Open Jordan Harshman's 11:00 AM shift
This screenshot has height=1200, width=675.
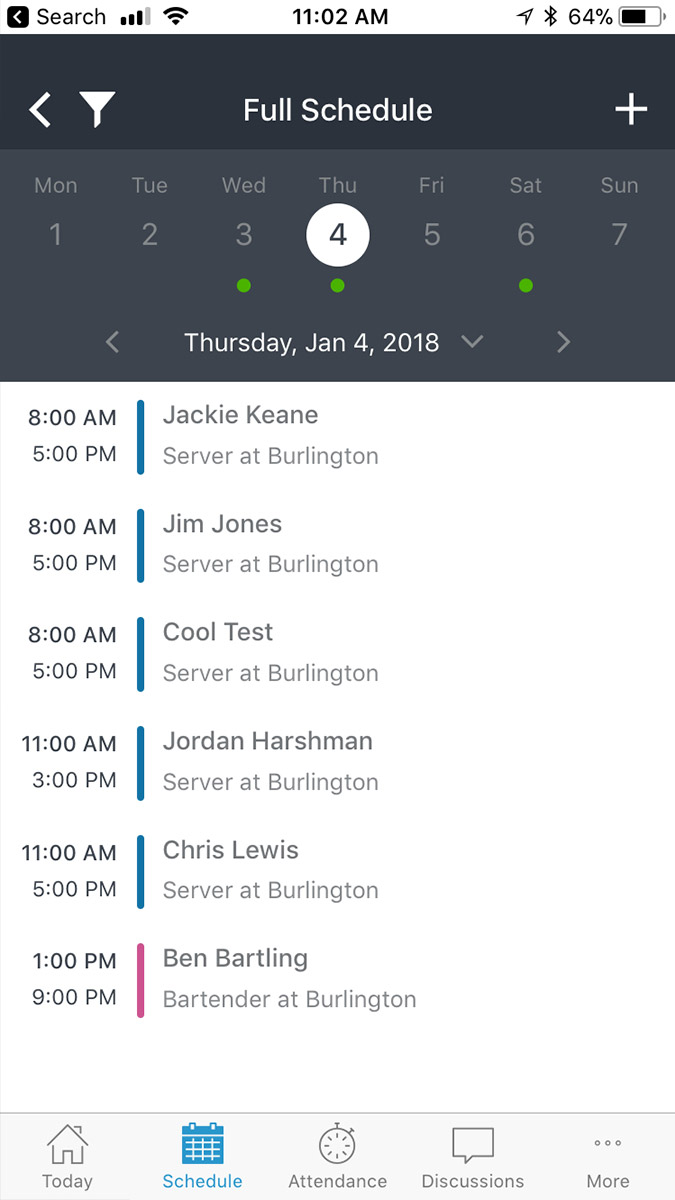[x=337, y=762]
